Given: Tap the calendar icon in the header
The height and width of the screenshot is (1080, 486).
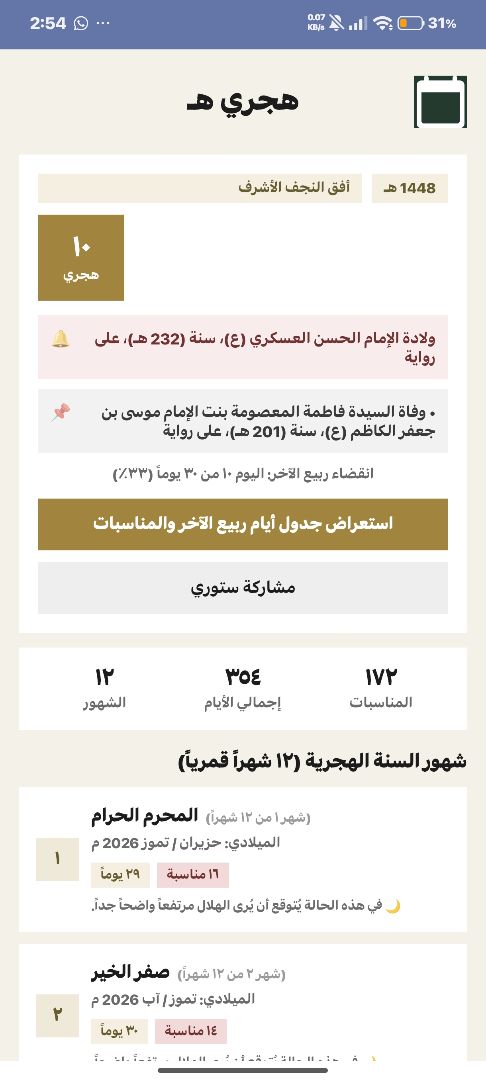Looking at the screenshot, I should coord(441,102).
